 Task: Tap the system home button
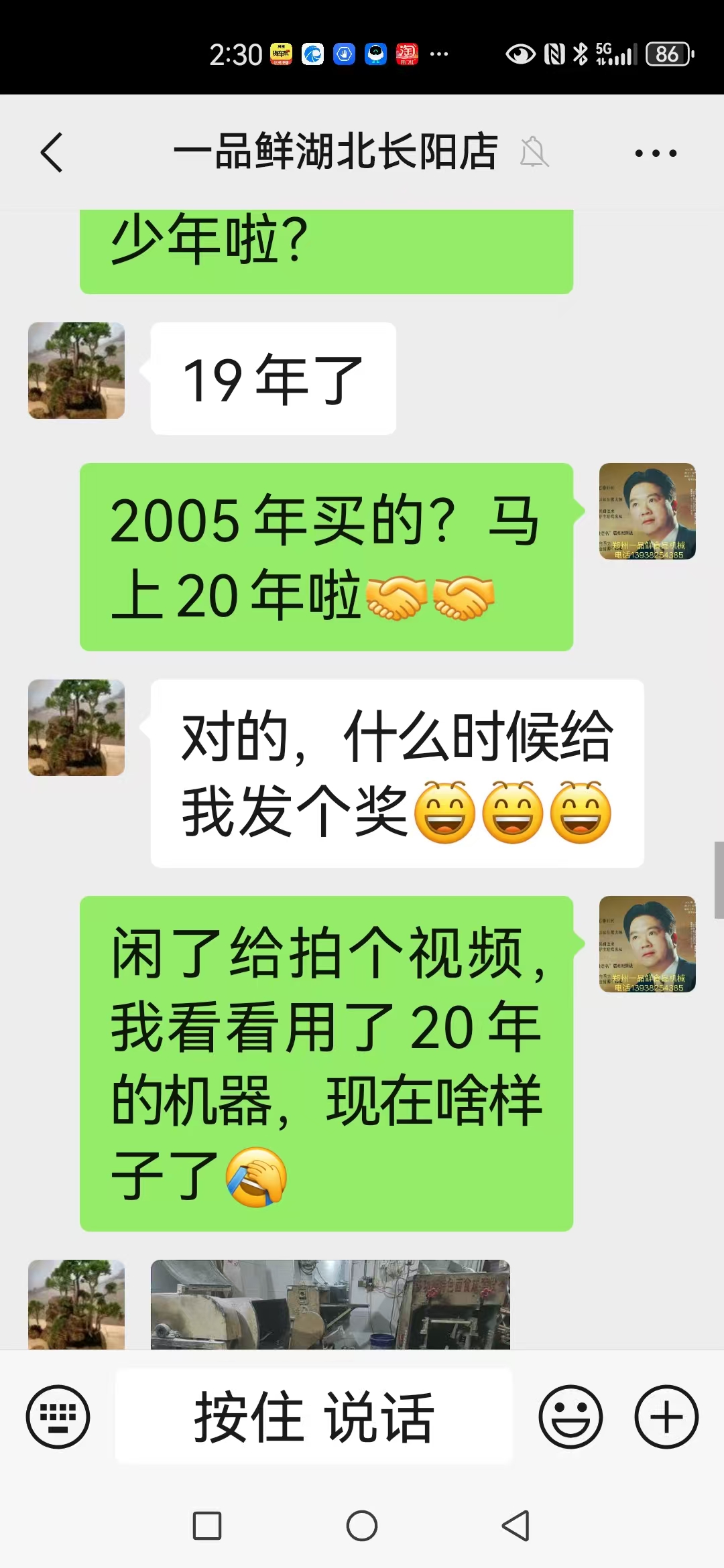click(x=362, y=1526)
